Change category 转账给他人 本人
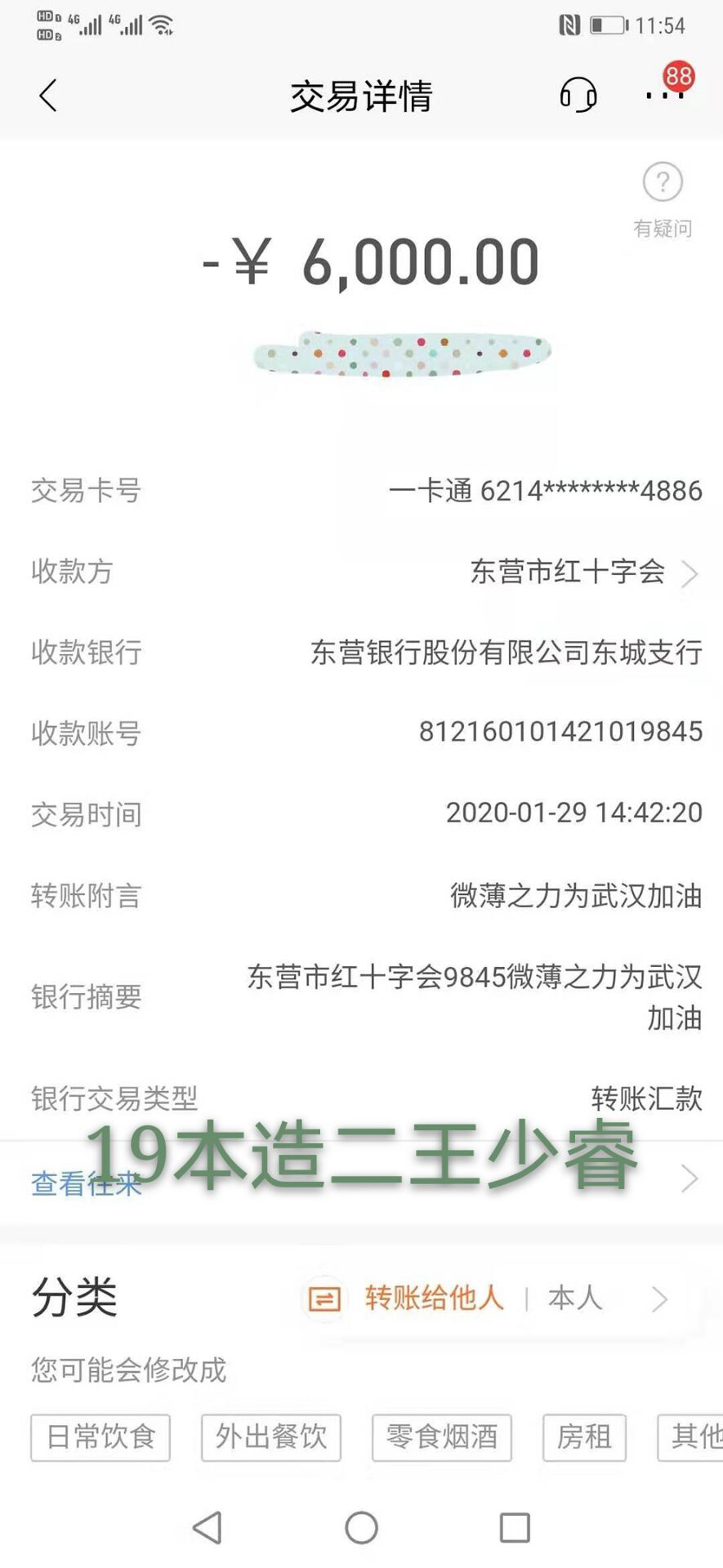Screen dimensions: 723x1568 (x=488, y=1298)
